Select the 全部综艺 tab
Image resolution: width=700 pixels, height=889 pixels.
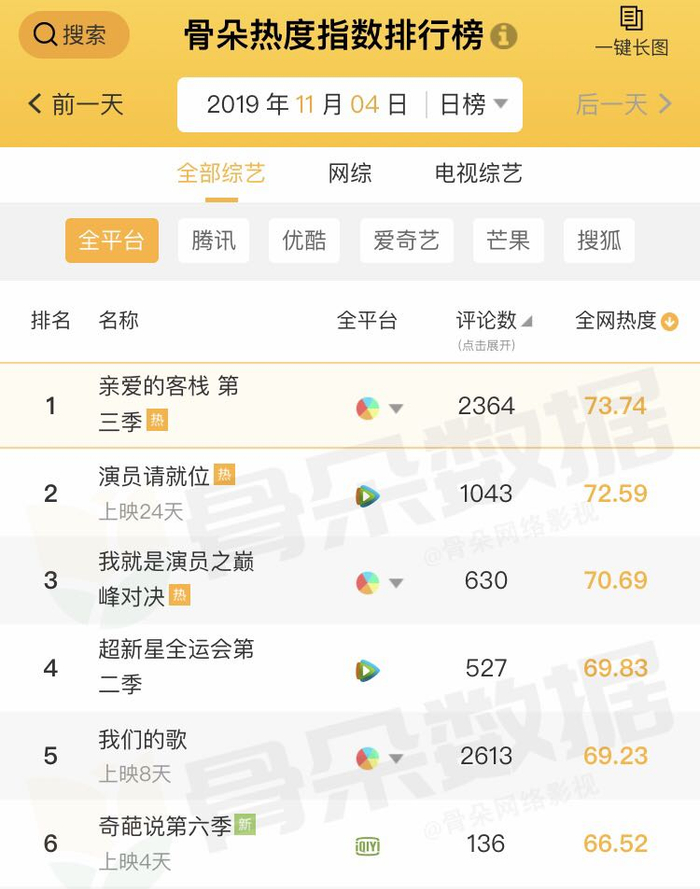click(221, 173)
